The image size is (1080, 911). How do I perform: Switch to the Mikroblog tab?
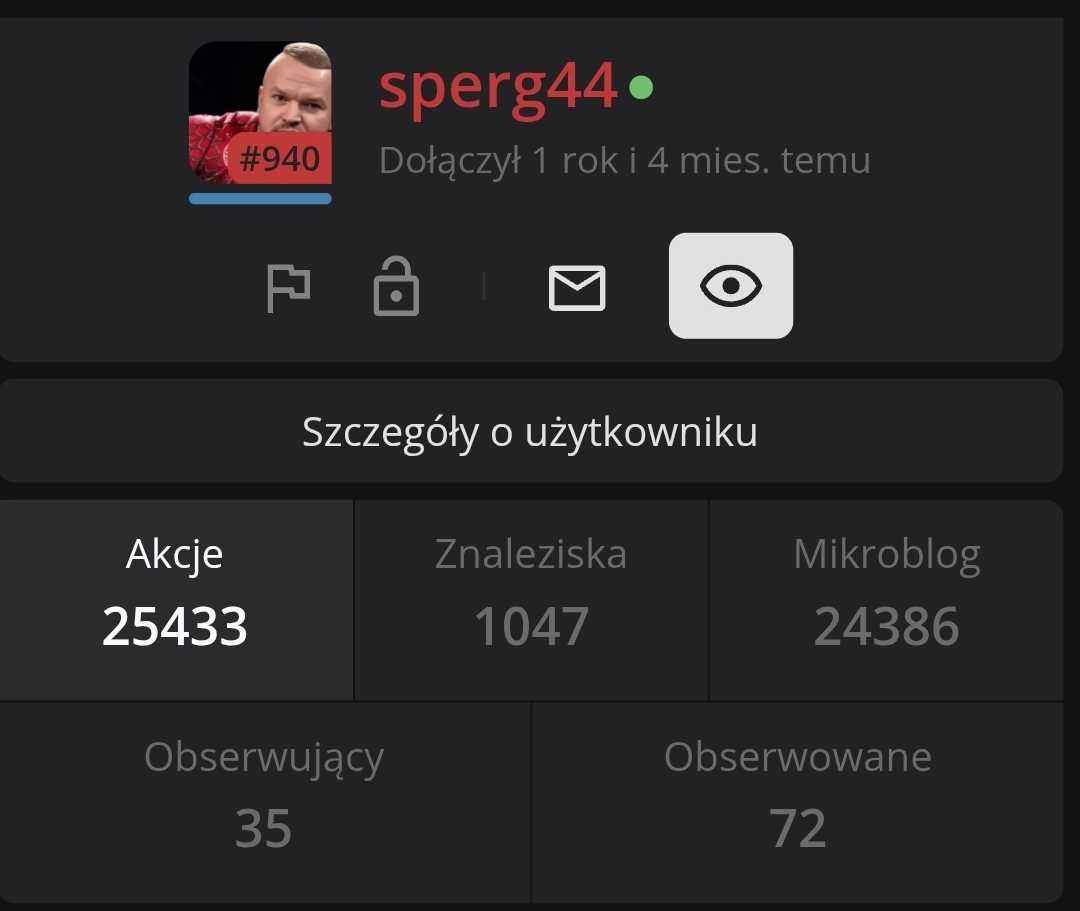(x=886, y=600)
